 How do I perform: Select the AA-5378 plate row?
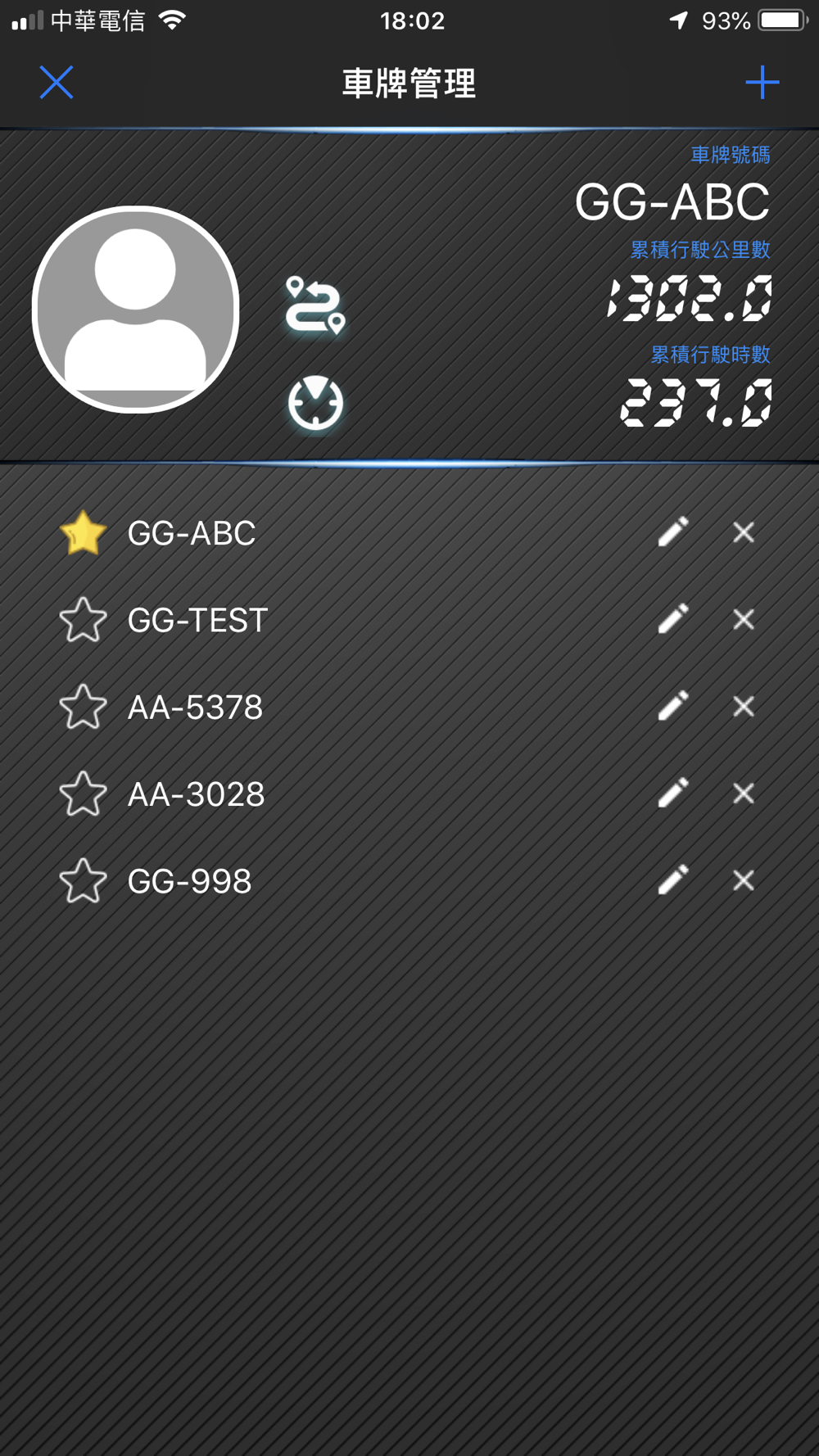click(409, 707)
